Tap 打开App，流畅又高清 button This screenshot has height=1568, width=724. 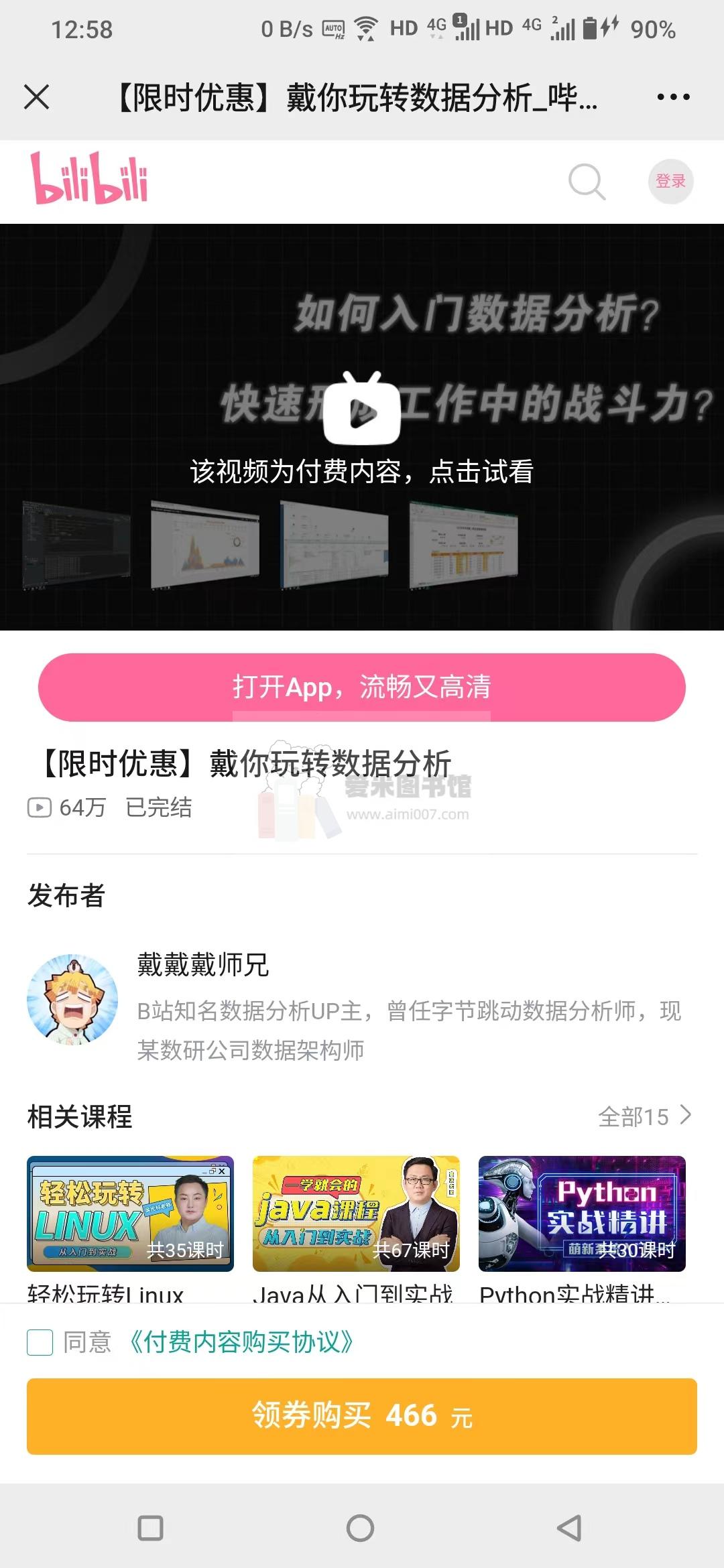point(362,688)
